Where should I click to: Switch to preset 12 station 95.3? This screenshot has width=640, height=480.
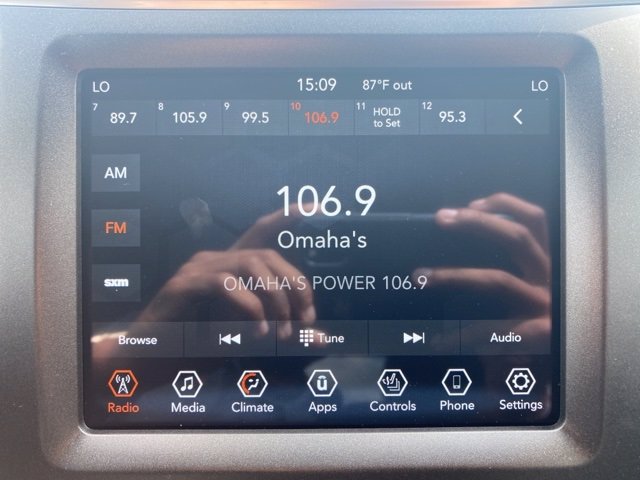[x=452, y=117]
